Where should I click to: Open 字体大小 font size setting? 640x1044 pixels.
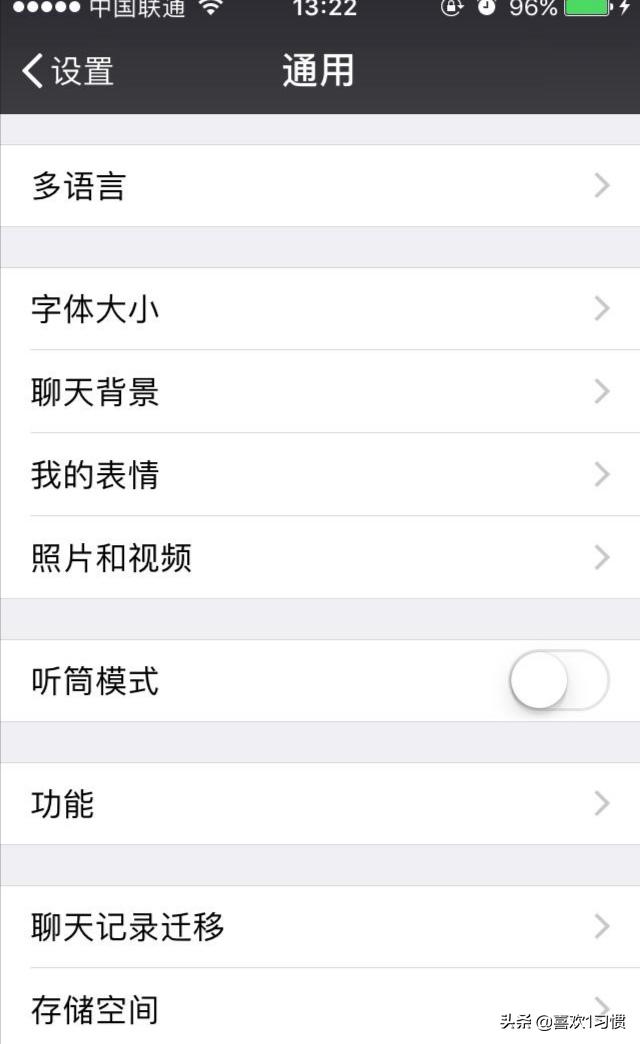(320, 309)
